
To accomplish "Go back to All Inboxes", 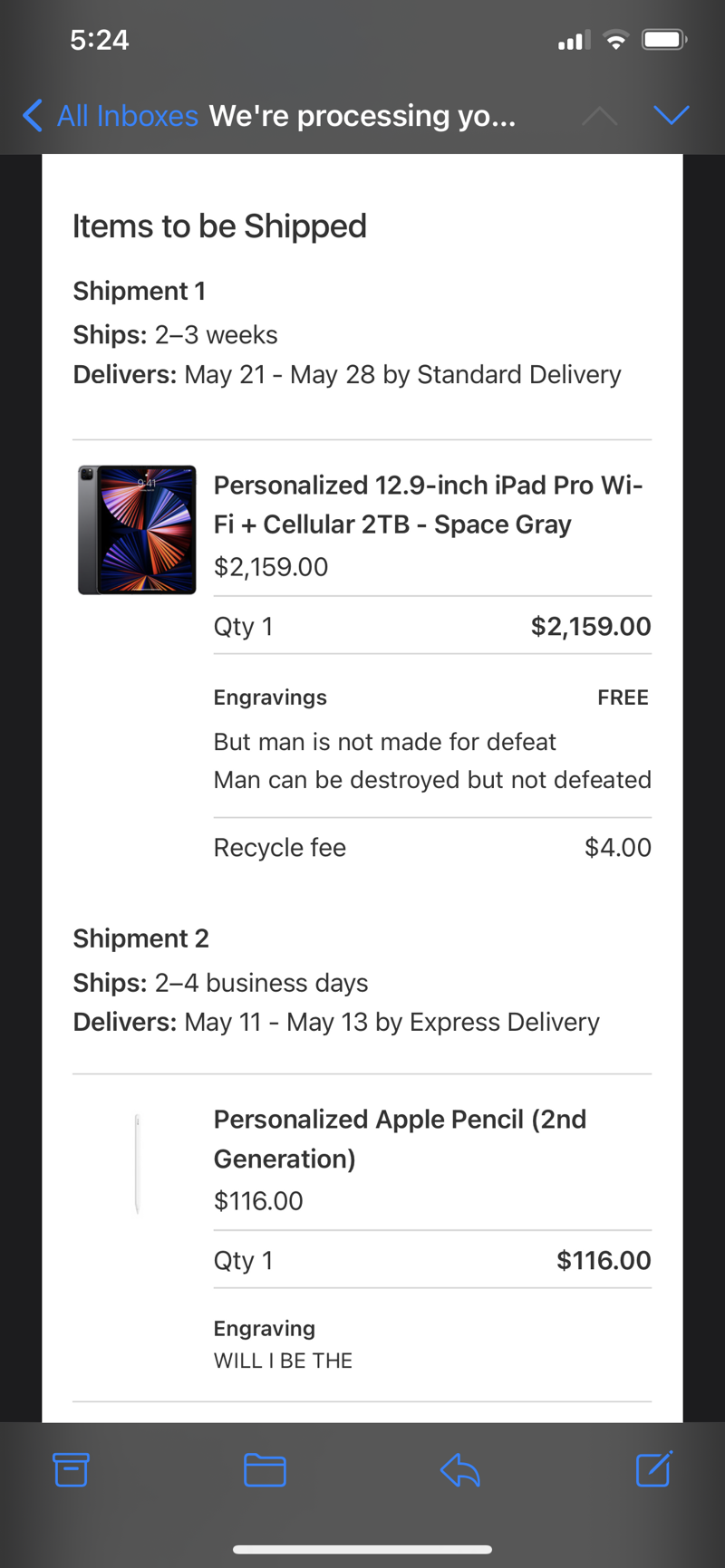I will pyautogui.click(x=110, y=116).
